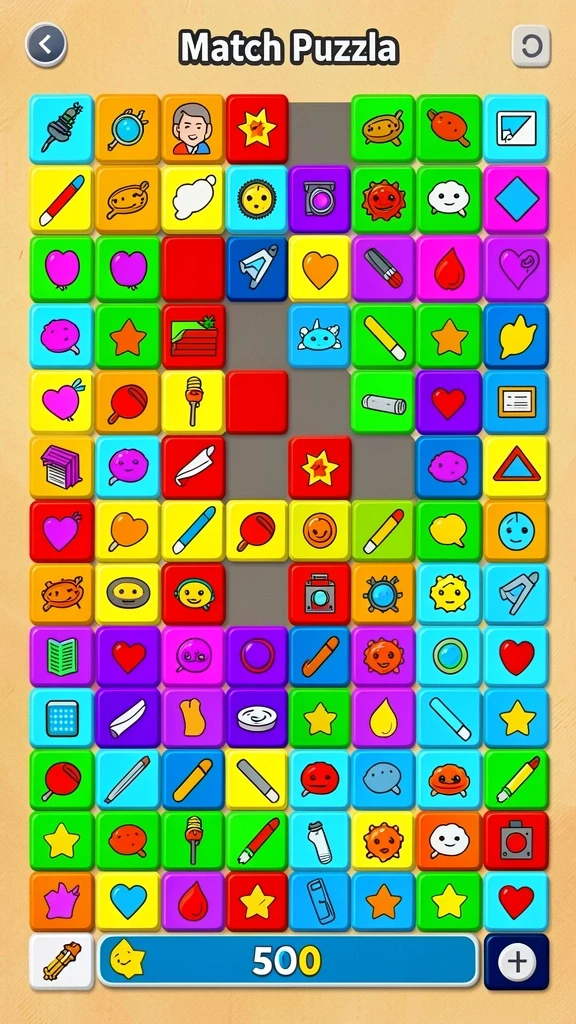Select the man's face tile
The width and height of the screenshot is (576, 1024).
point(192,129)
